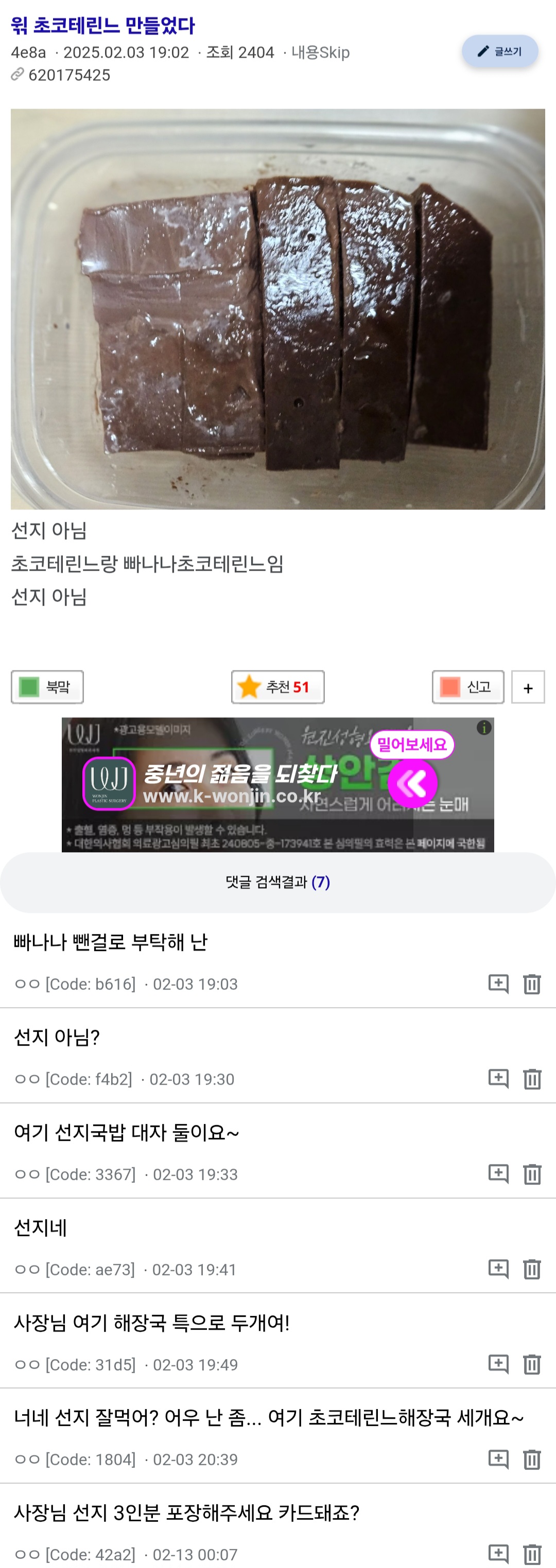Tap the 글쓰기 write button
Viewport: 556px width, 1568px height.
(499, 51)
